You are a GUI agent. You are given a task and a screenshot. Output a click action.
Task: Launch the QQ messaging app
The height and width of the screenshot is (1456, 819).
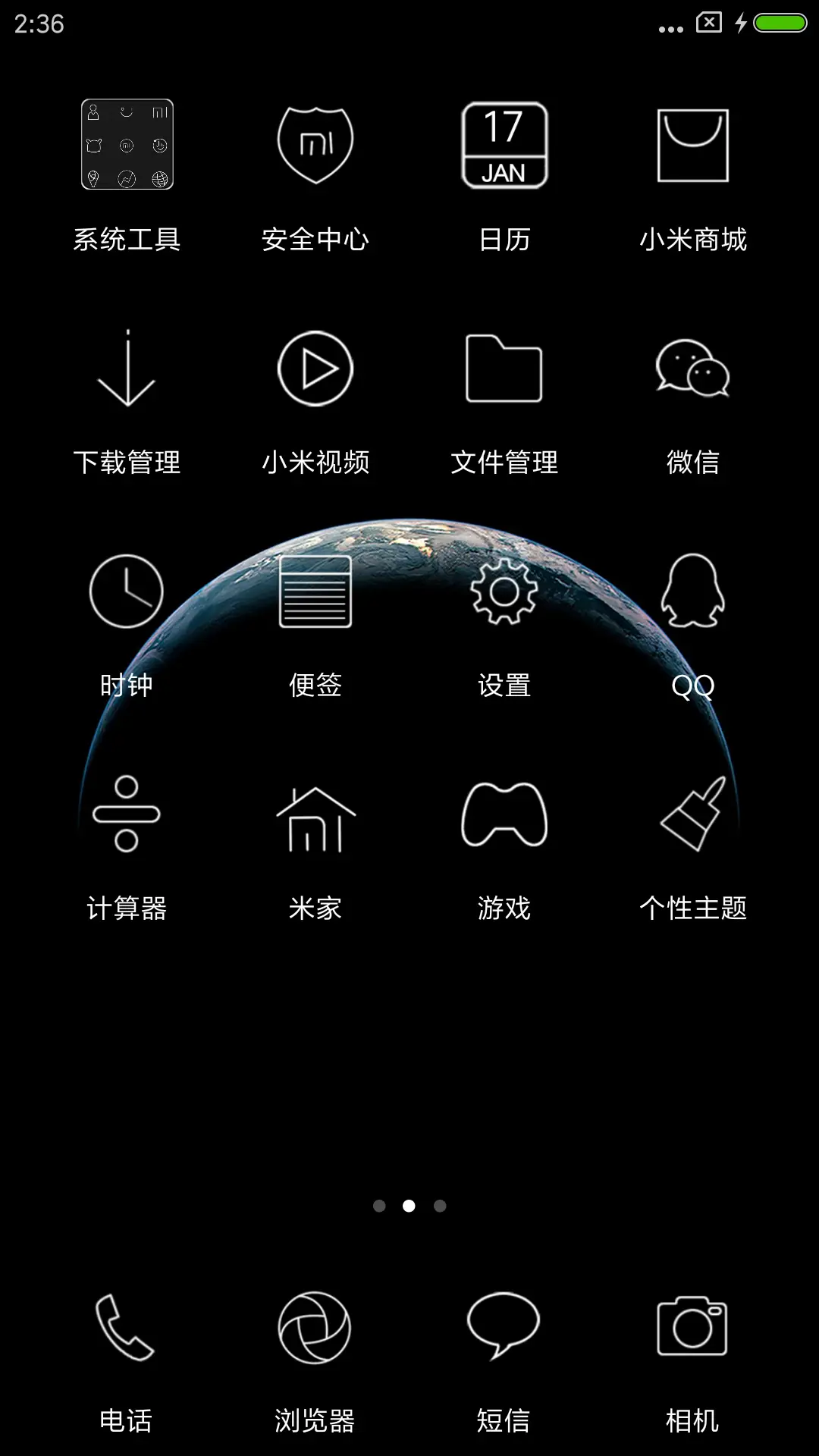click(694, 592)
